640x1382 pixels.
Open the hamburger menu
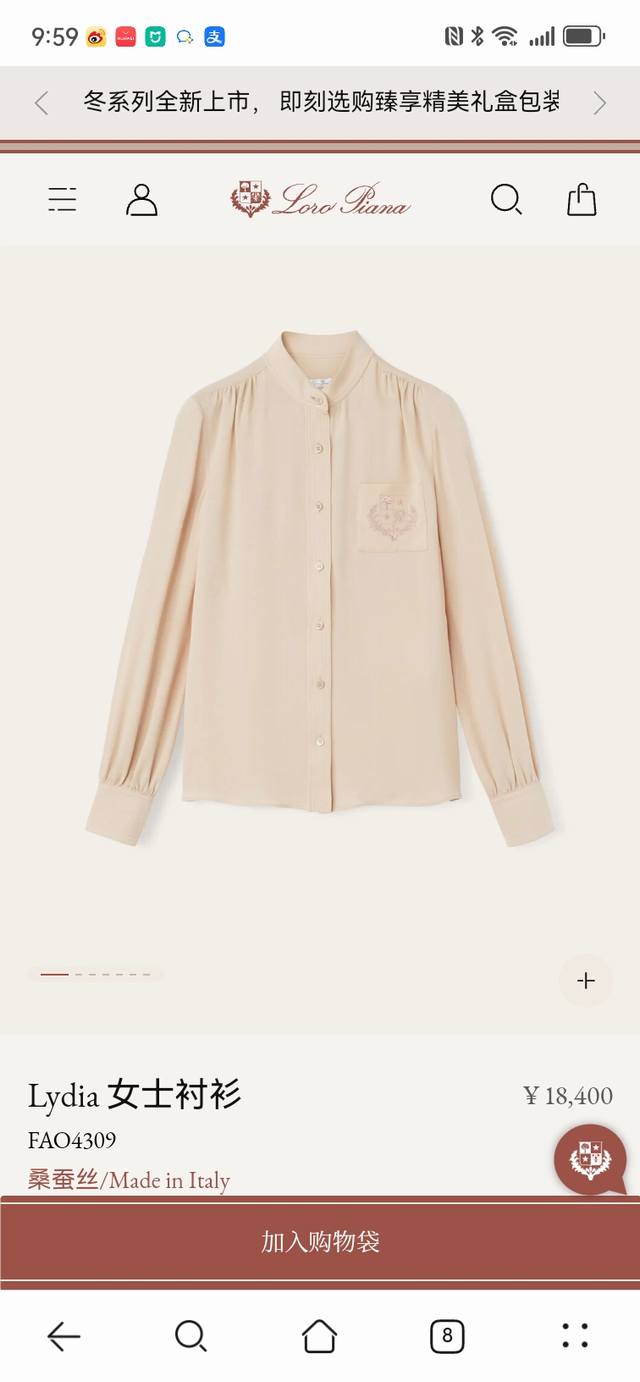coord(62,200)
